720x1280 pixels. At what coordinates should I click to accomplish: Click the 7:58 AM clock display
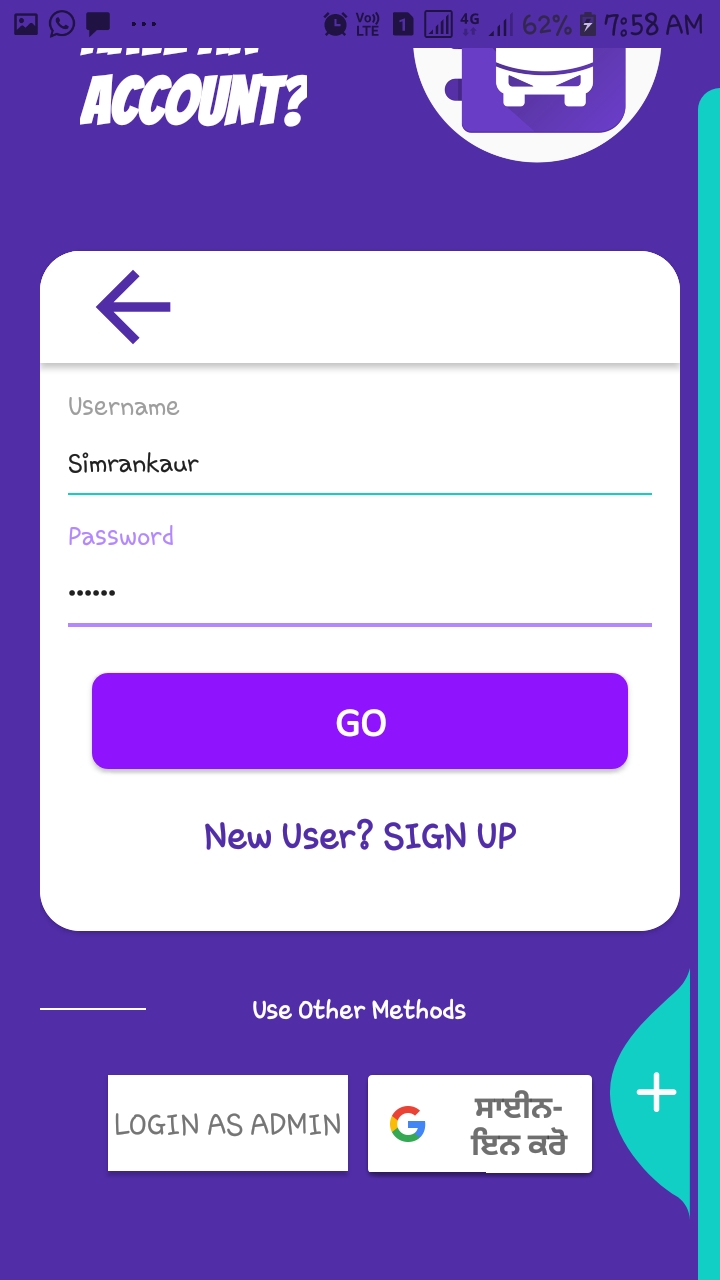tap(650, 22)
